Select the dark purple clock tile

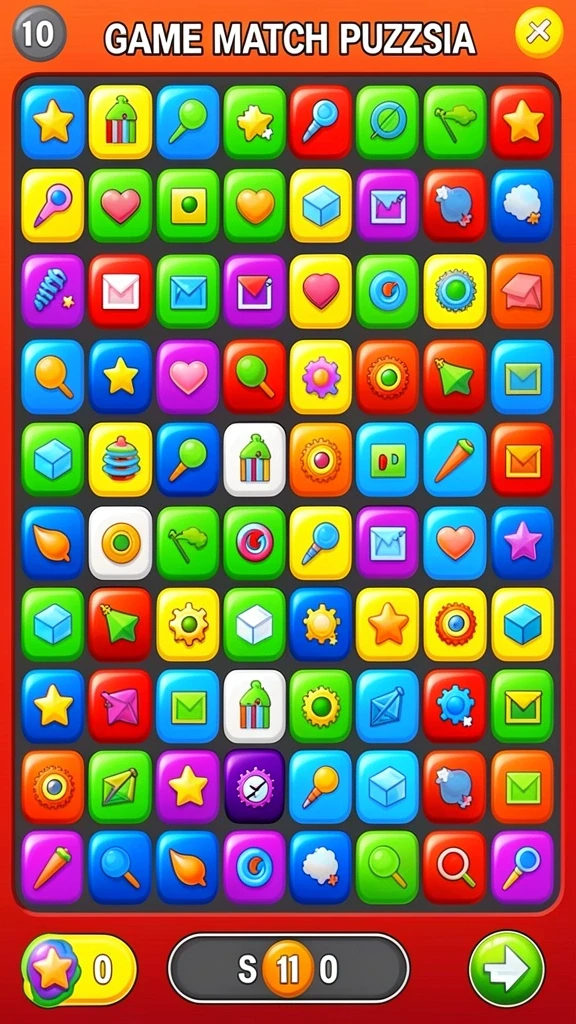[255, 786]
